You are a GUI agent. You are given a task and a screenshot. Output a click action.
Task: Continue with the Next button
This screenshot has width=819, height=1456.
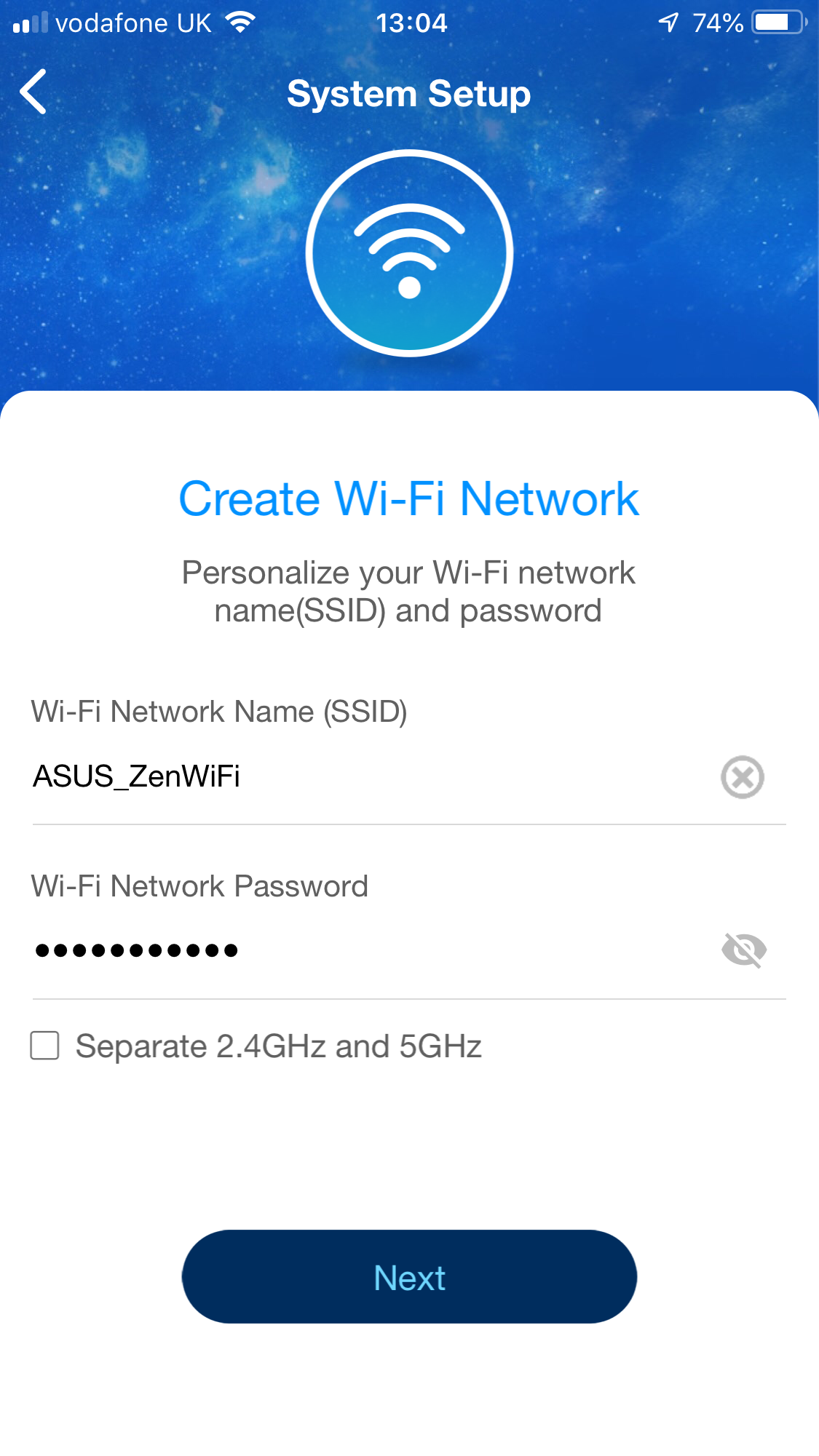(409, 1276)
